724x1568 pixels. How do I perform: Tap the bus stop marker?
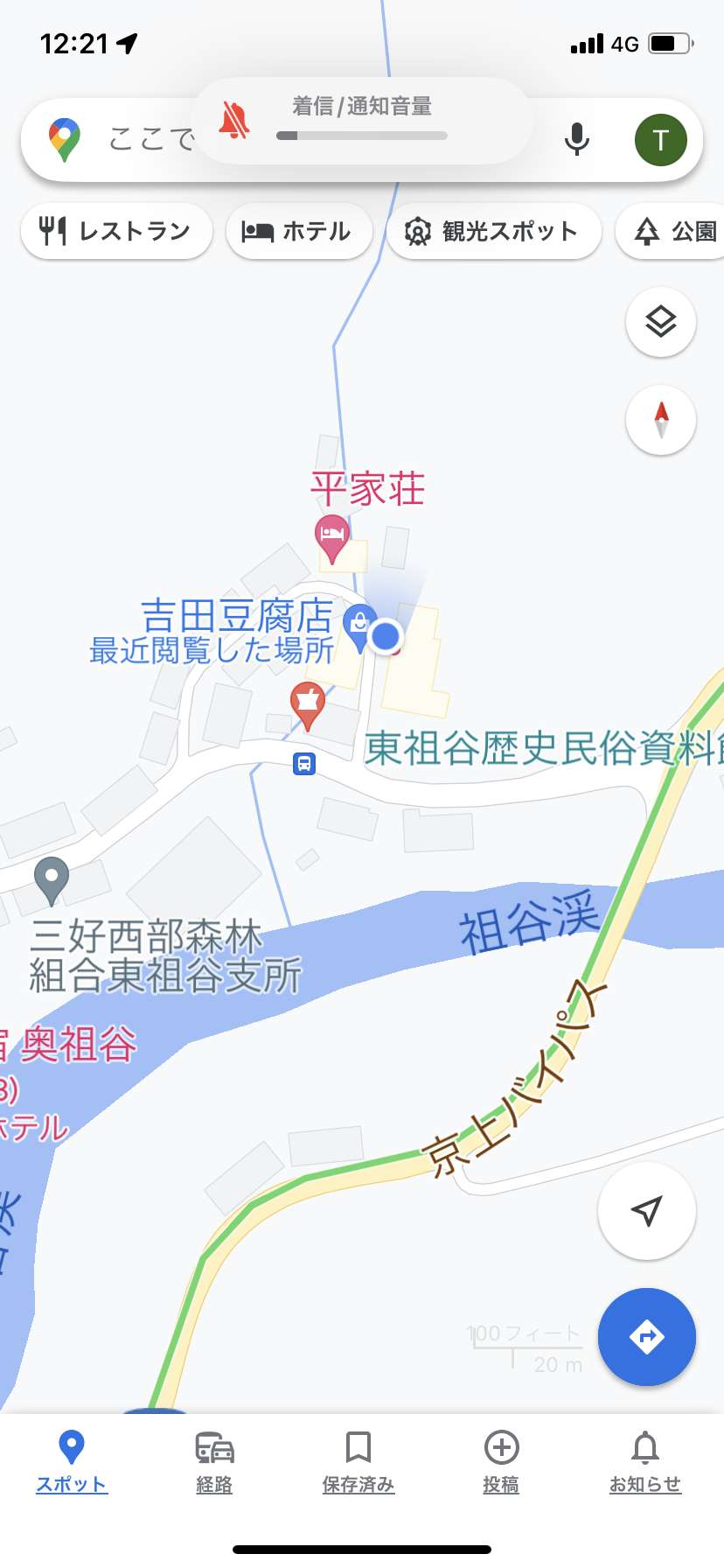pos(303,764)
